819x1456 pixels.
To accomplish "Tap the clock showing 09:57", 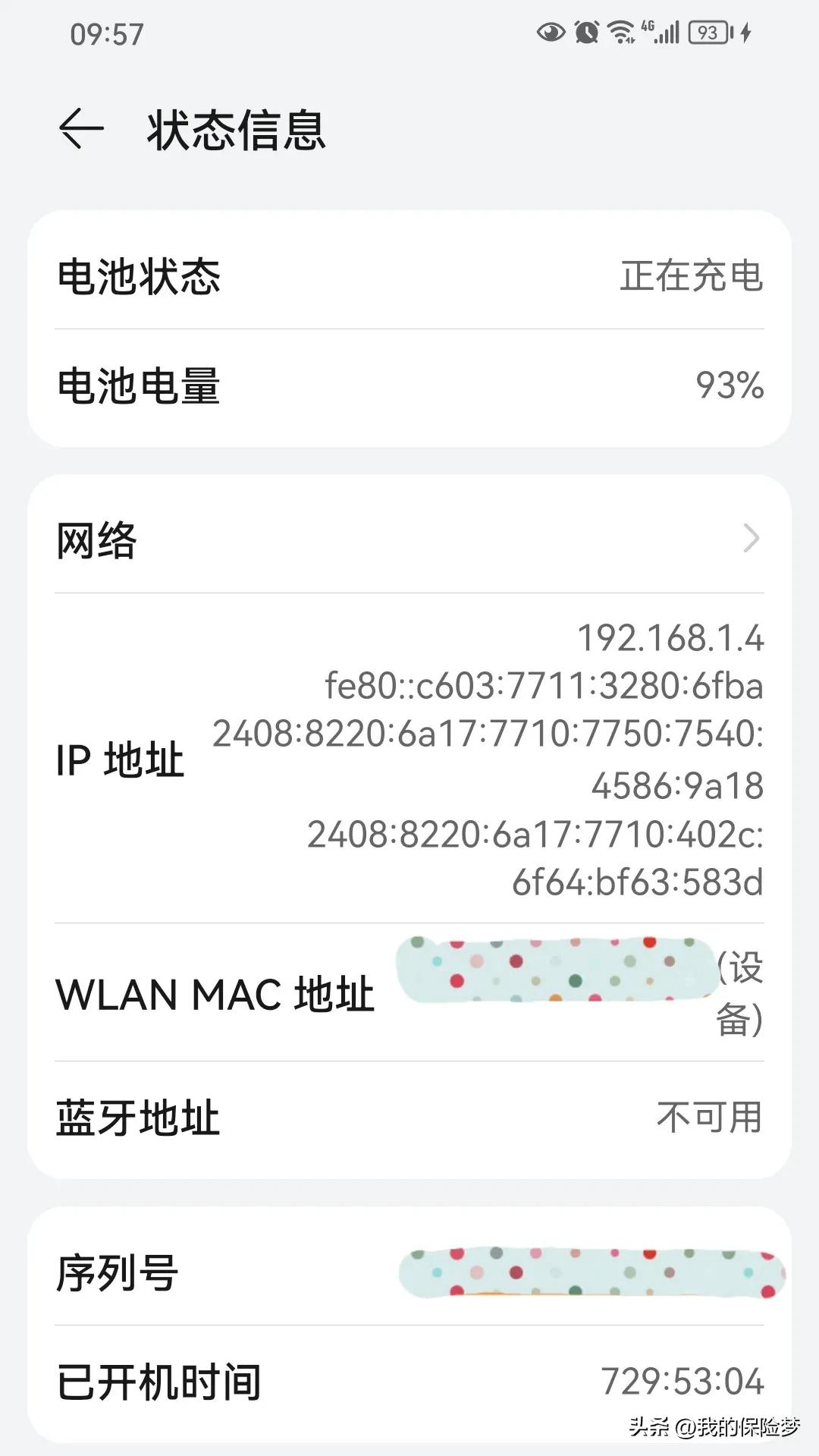I will [x=106, y=34].
